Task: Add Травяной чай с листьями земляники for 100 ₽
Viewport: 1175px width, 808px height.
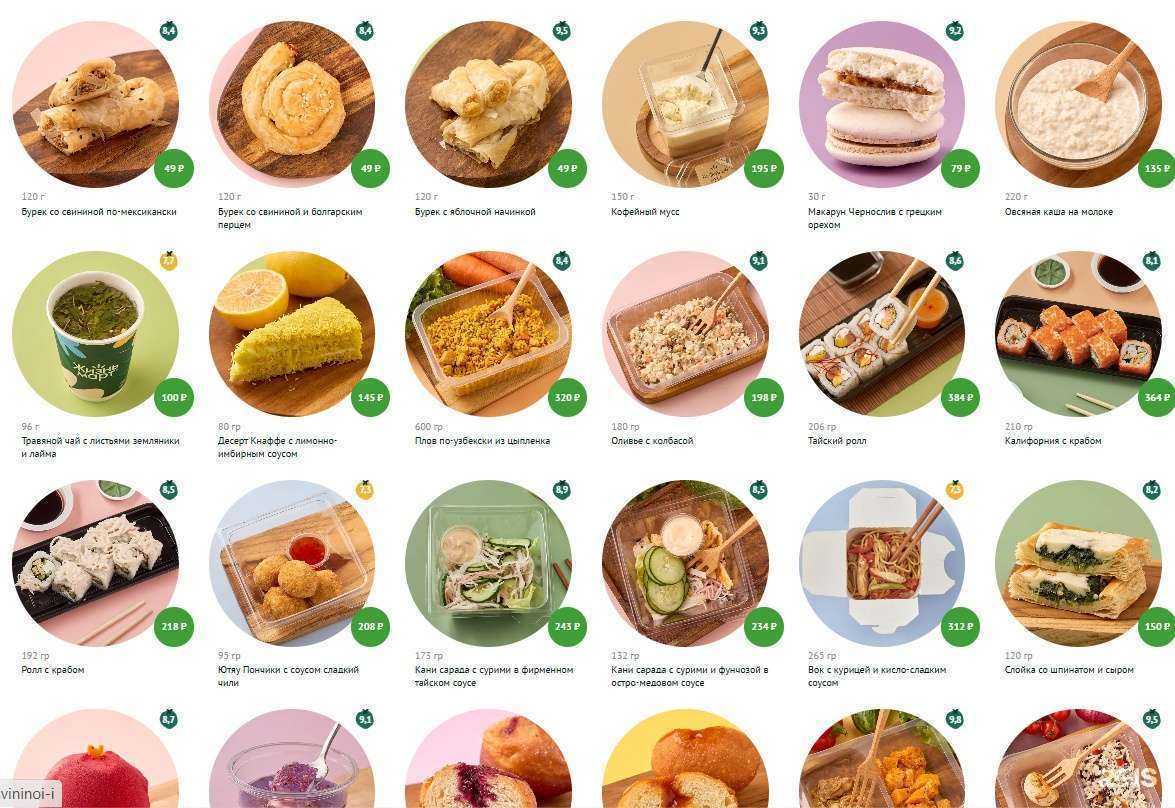Action: [174, 398]
